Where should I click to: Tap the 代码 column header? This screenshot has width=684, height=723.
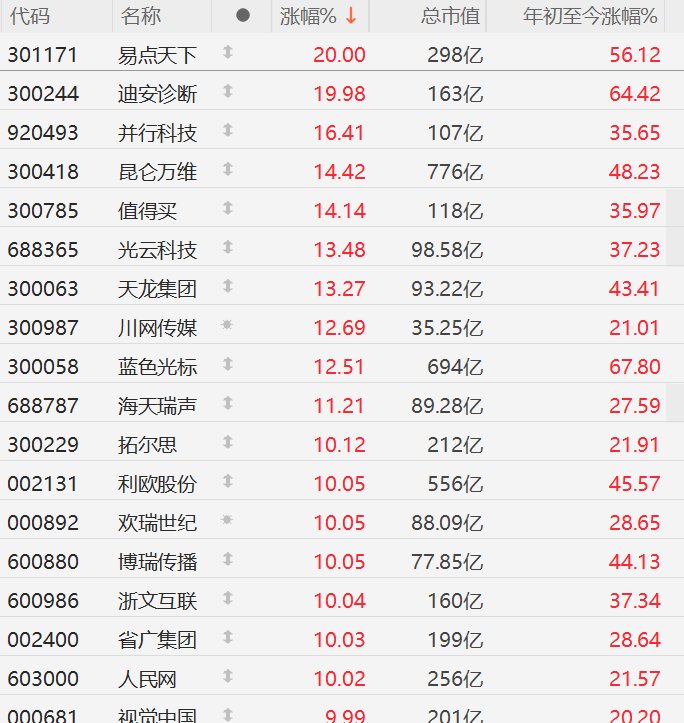click(x=29, y=16)
